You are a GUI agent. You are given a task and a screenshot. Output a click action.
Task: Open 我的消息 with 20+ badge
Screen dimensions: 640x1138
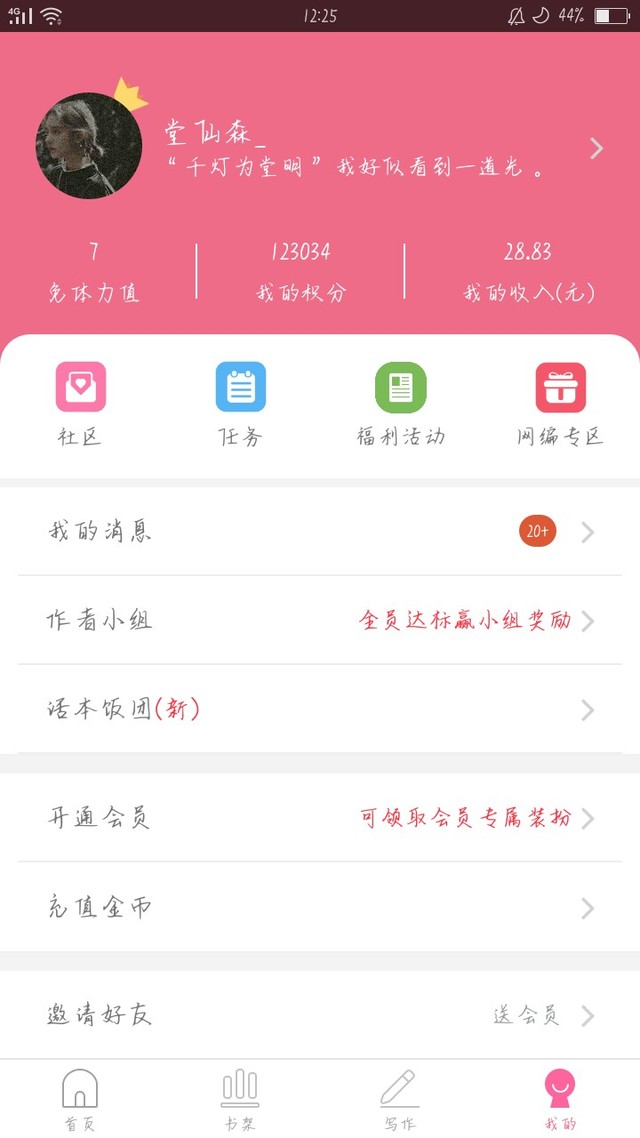(320, 532)
